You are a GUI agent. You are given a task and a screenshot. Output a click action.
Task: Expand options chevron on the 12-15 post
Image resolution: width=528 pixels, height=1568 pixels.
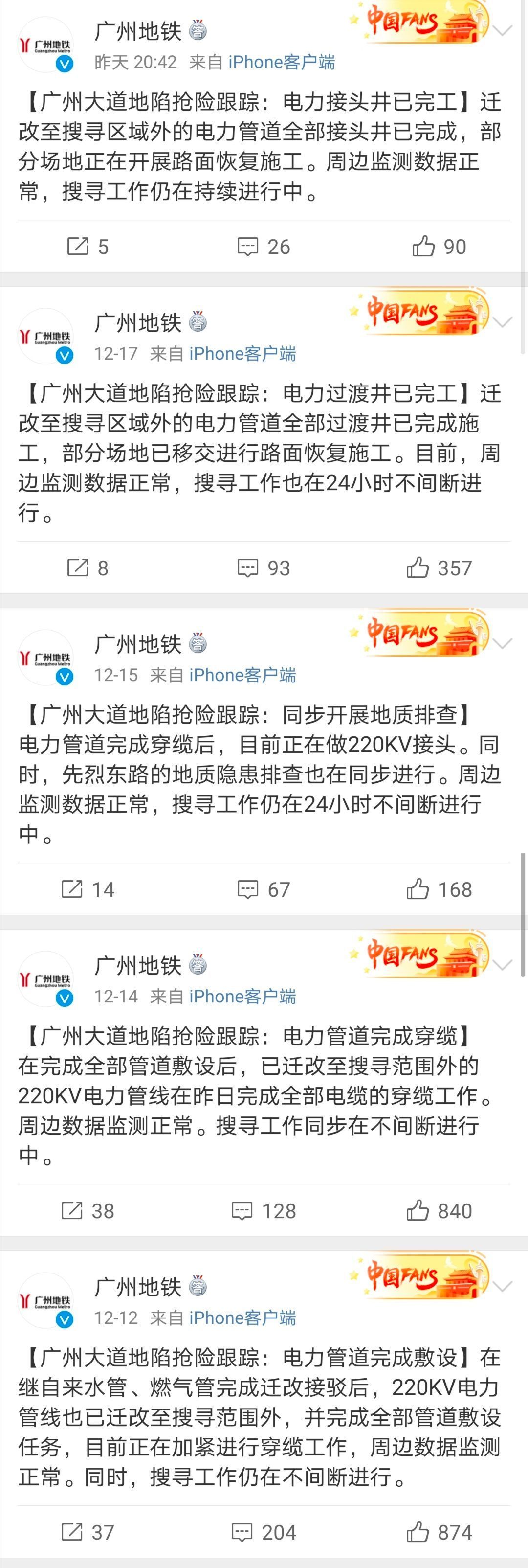(x=503, y=643)
